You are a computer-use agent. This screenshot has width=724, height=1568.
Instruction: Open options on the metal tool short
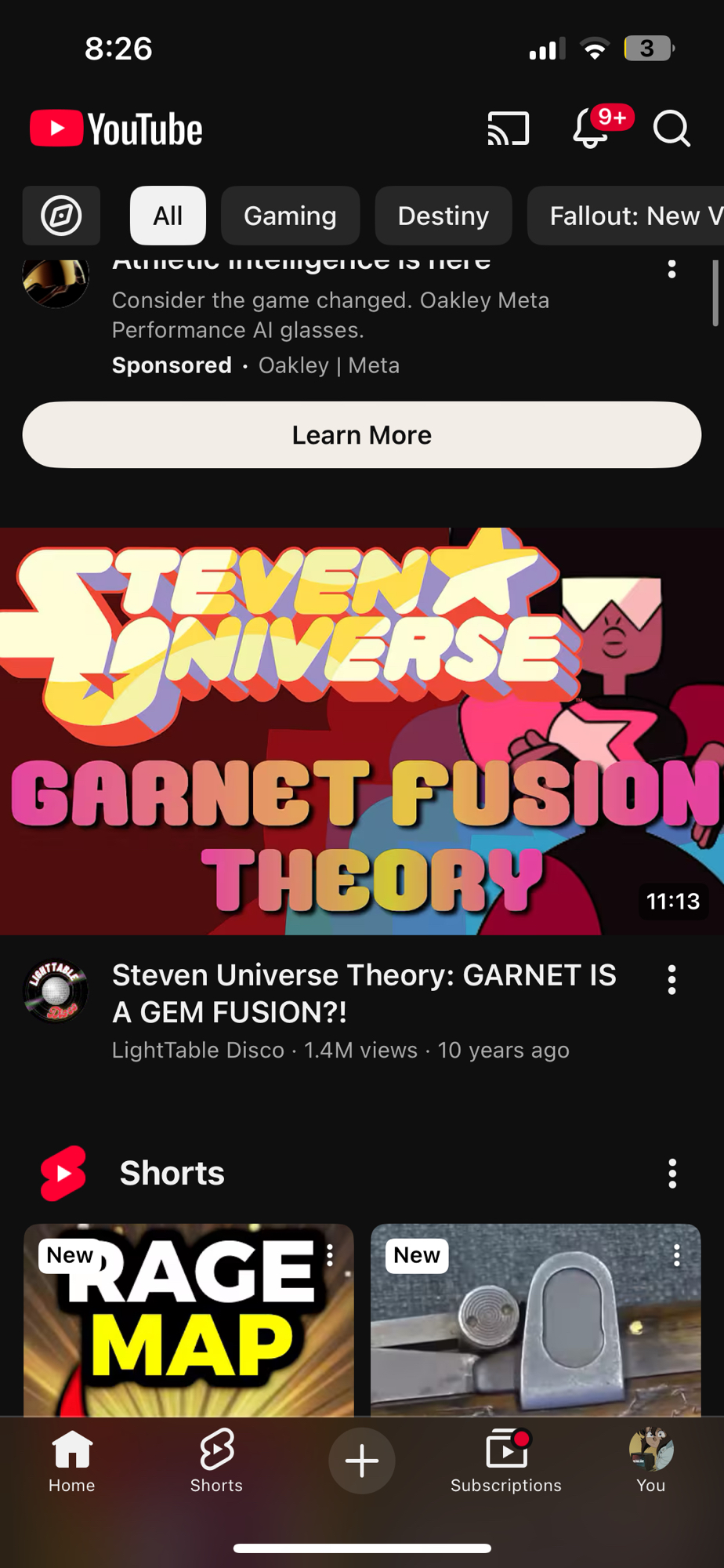[676, 1255]
